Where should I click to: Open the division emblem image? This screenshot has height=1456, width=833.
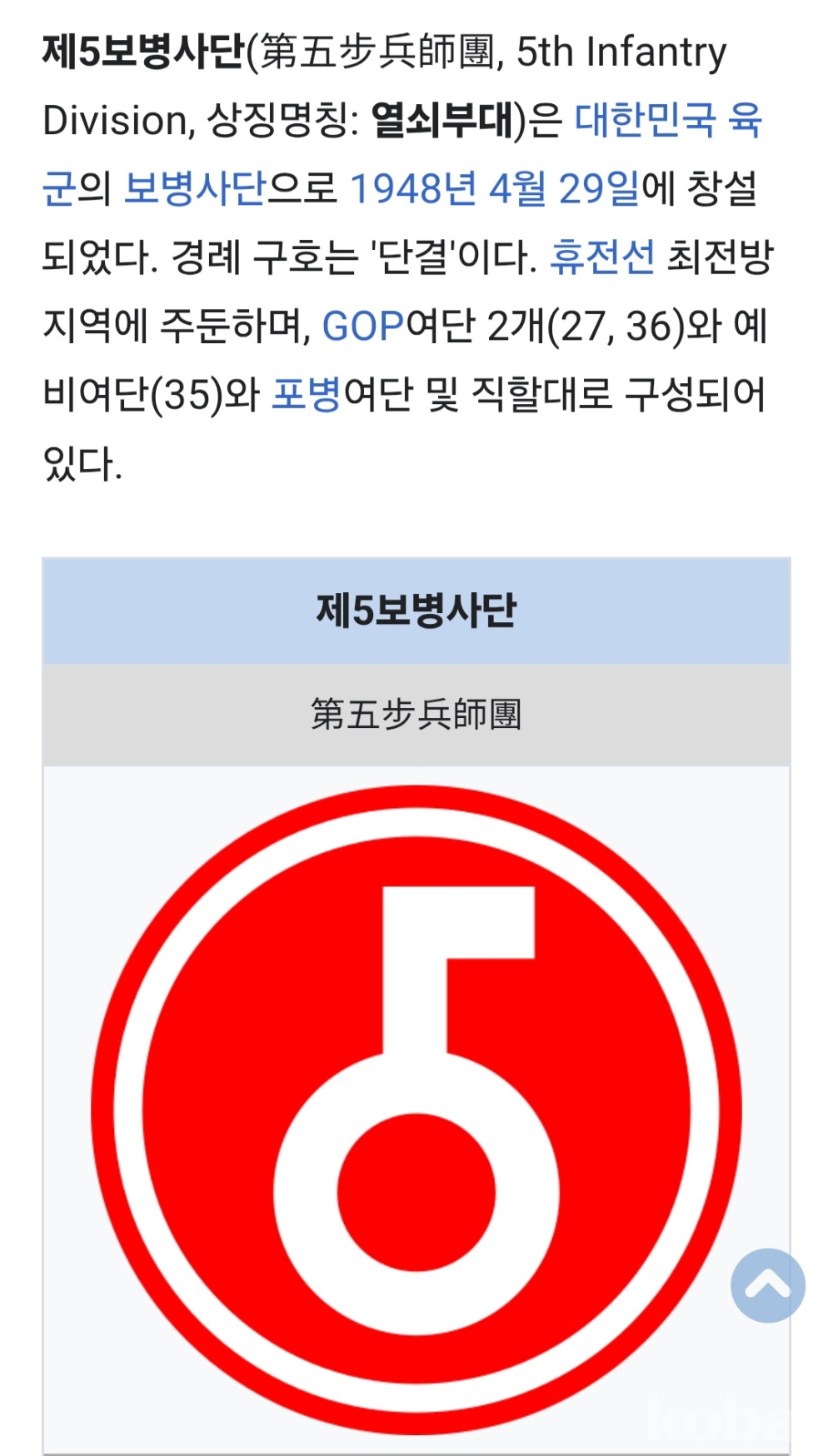coord(416,1108)
